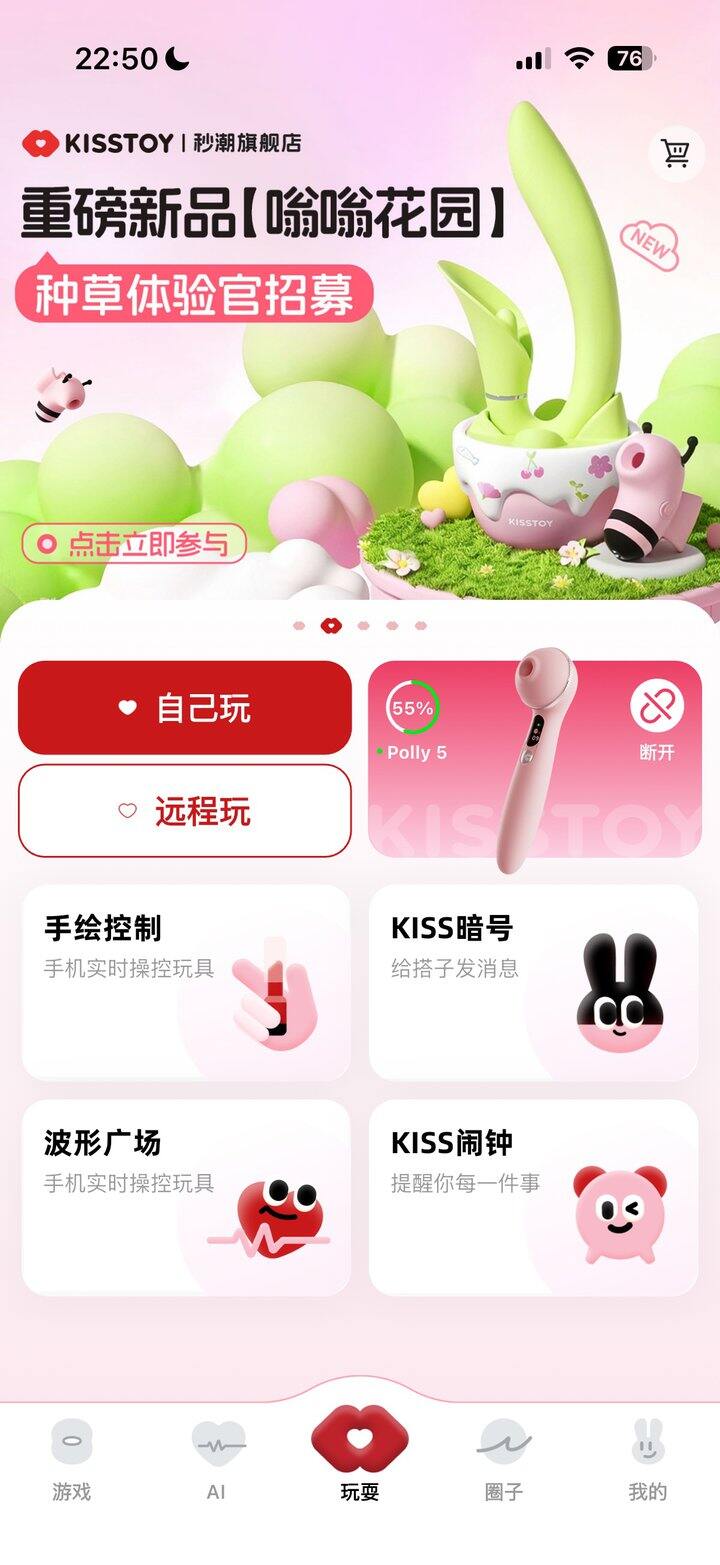Open 手绘控制 card
The image size is (720, 1565).
pos(186,982)
